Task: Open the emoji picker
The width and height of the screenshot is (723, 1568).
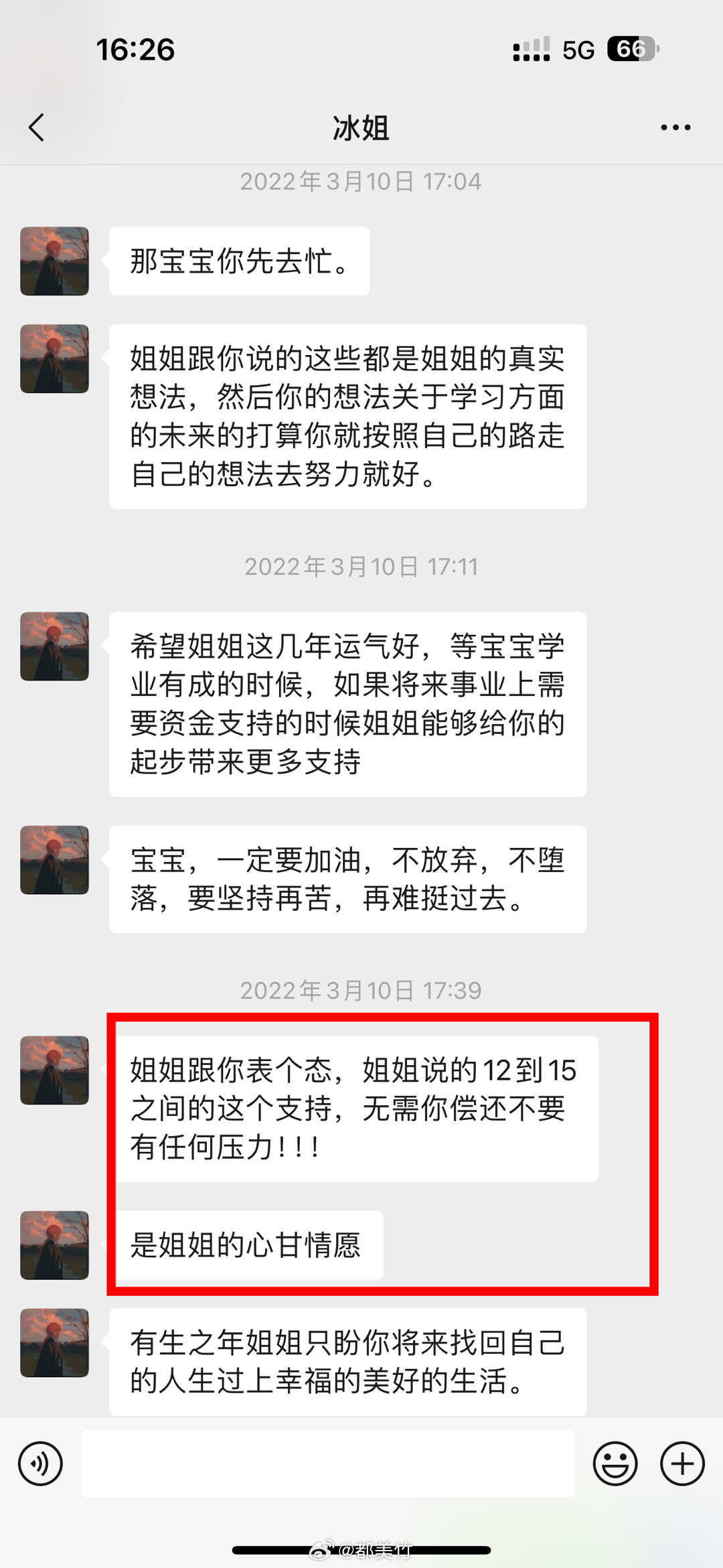Action: 615,1464
